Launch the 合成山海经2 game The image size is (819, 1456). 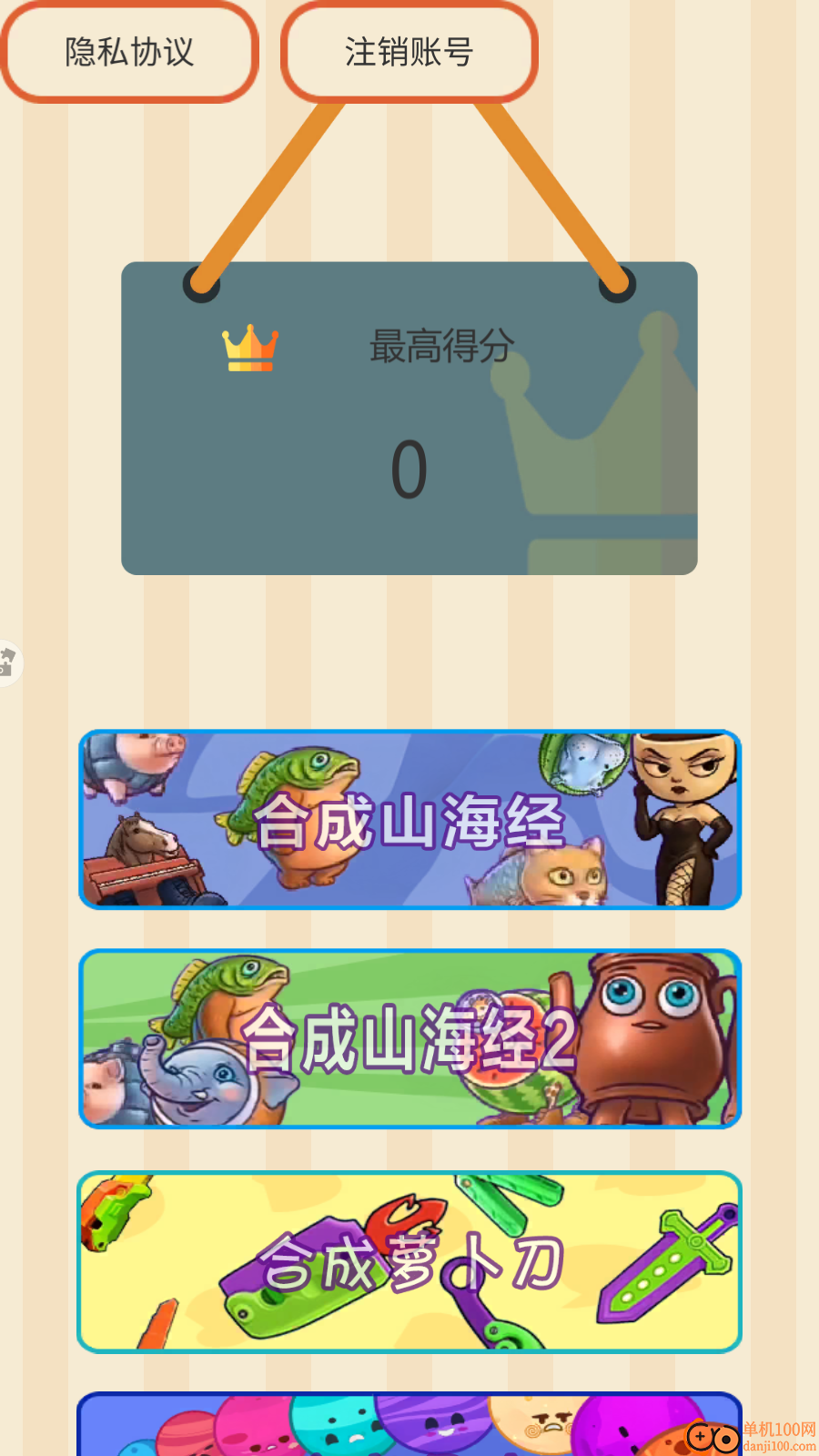[x=411, y=1040]
